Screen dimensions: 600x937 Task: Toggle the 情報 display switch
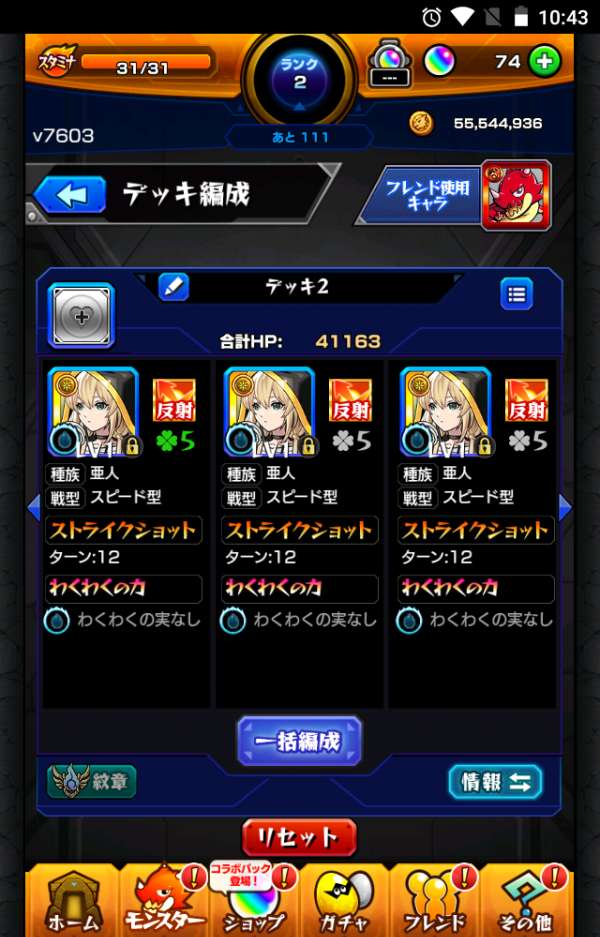(496, 782)
